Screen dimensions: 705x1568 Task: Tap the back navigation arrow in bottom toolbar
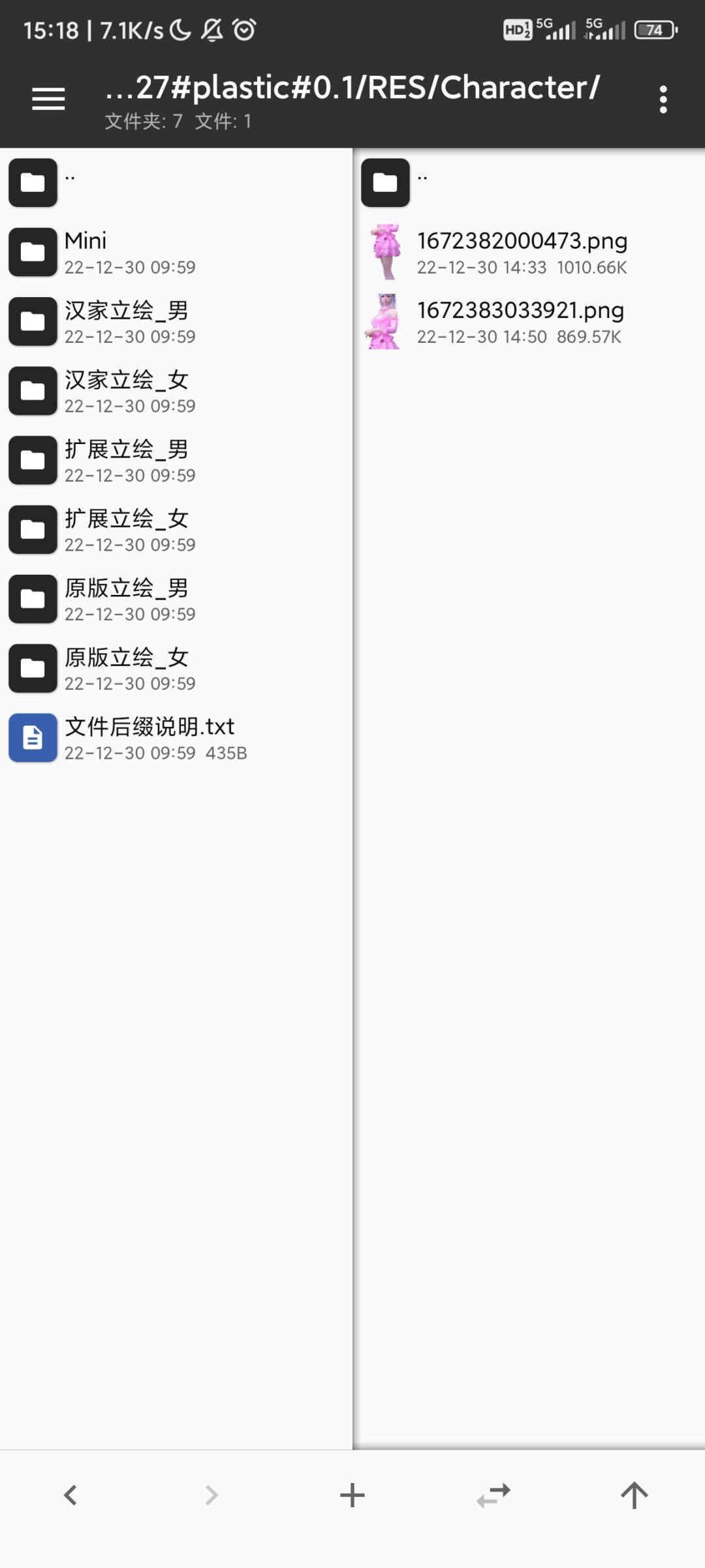click(x=70, y=1496)
